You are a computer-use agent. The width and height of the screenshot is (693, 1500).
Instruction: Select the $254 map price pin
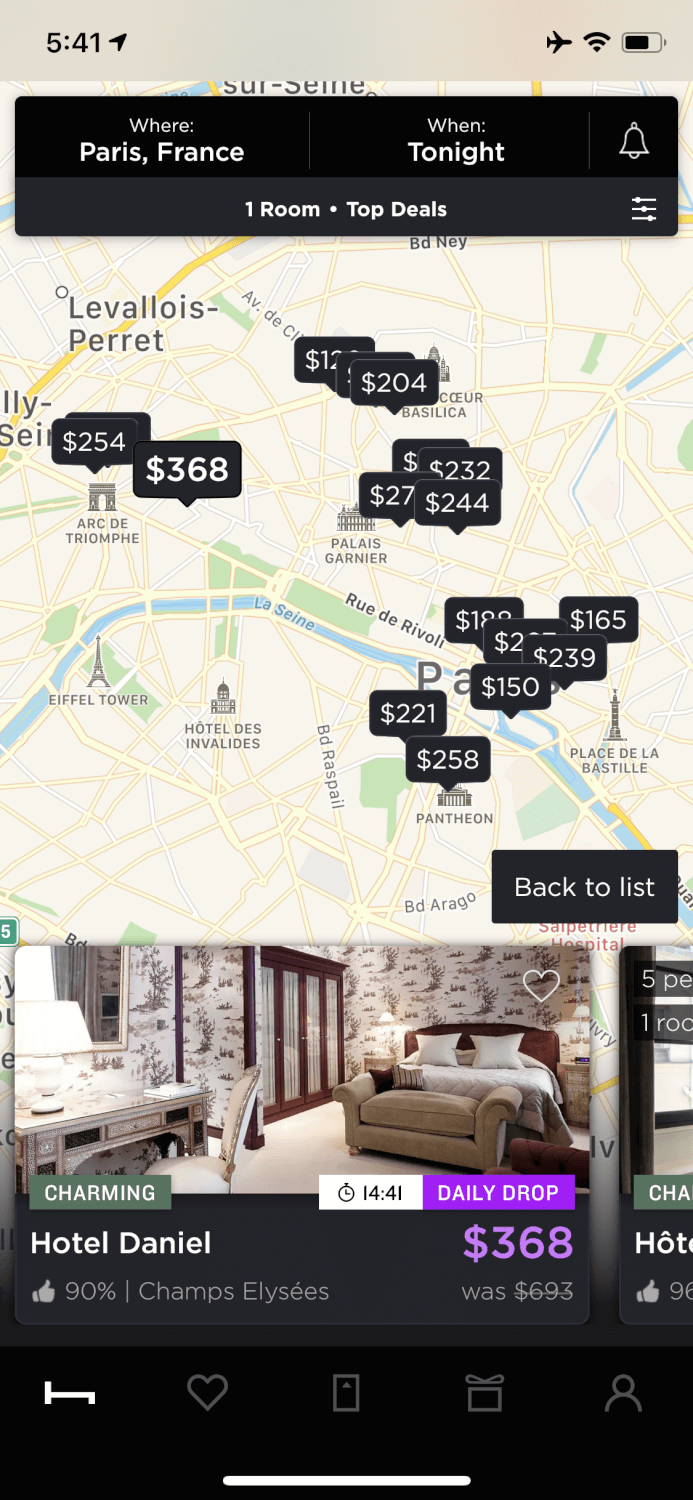click(92, 442)
